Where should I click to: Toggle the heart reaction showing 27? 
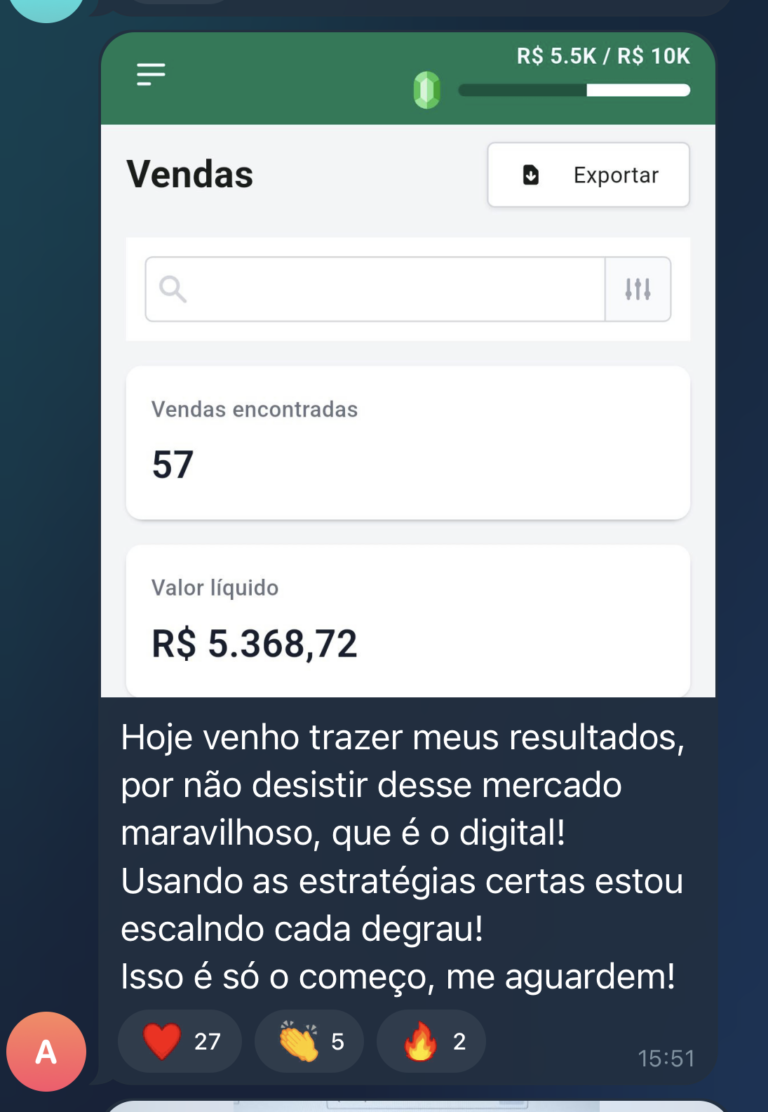179,1040
